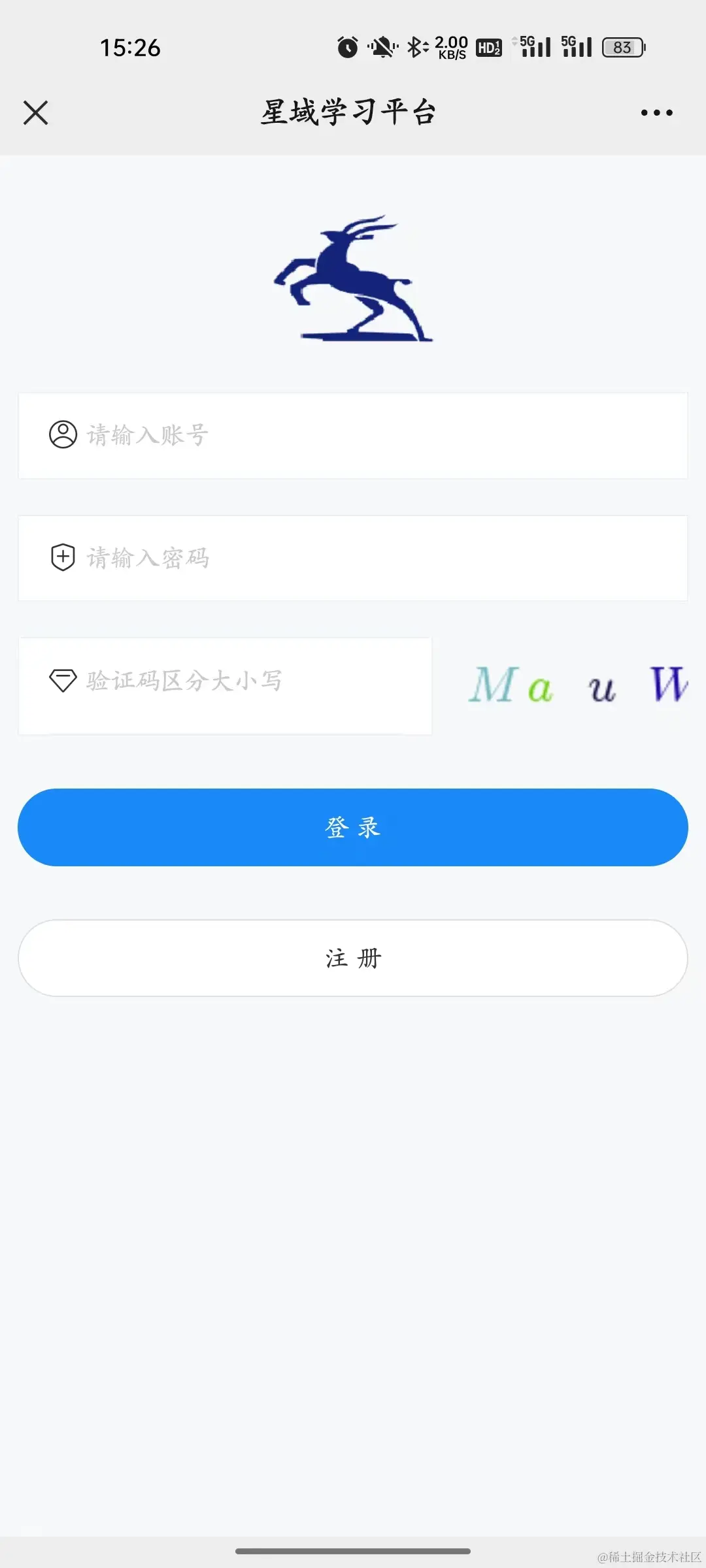Viewport: 706px width, 1568px height.
Task: Click the 请输入账号 account input field
Action: (x=353, y=436)
